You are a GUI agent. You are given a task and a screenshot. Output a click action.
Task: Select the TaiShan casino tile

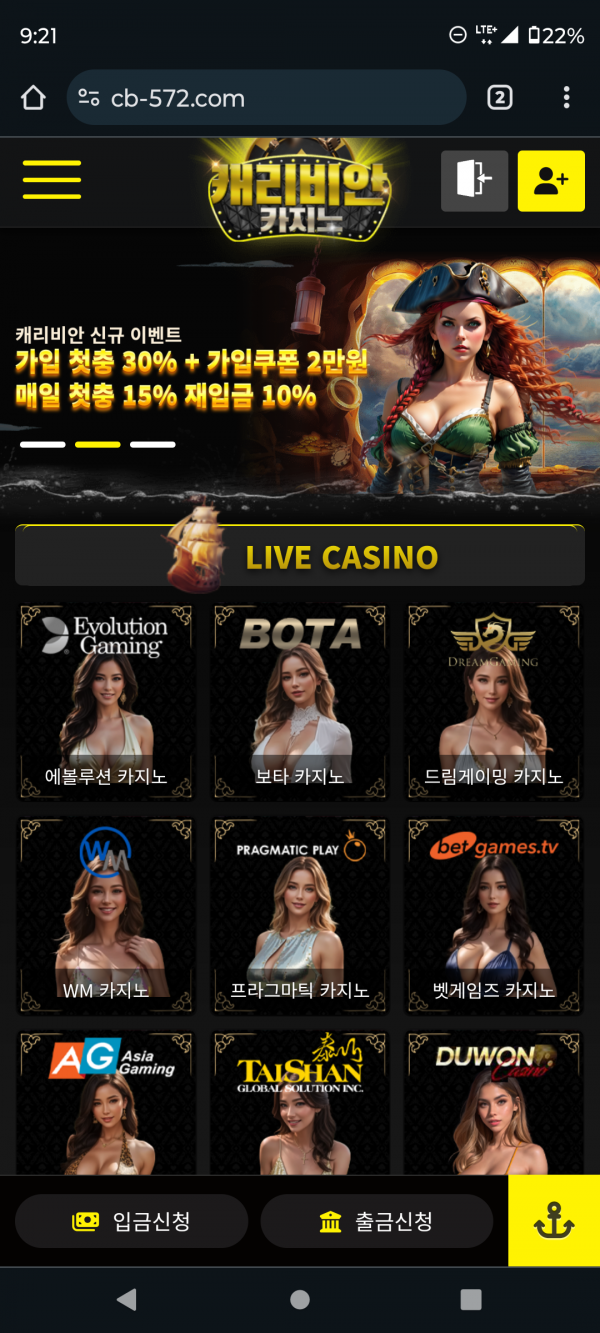(x=300, y=1102)
